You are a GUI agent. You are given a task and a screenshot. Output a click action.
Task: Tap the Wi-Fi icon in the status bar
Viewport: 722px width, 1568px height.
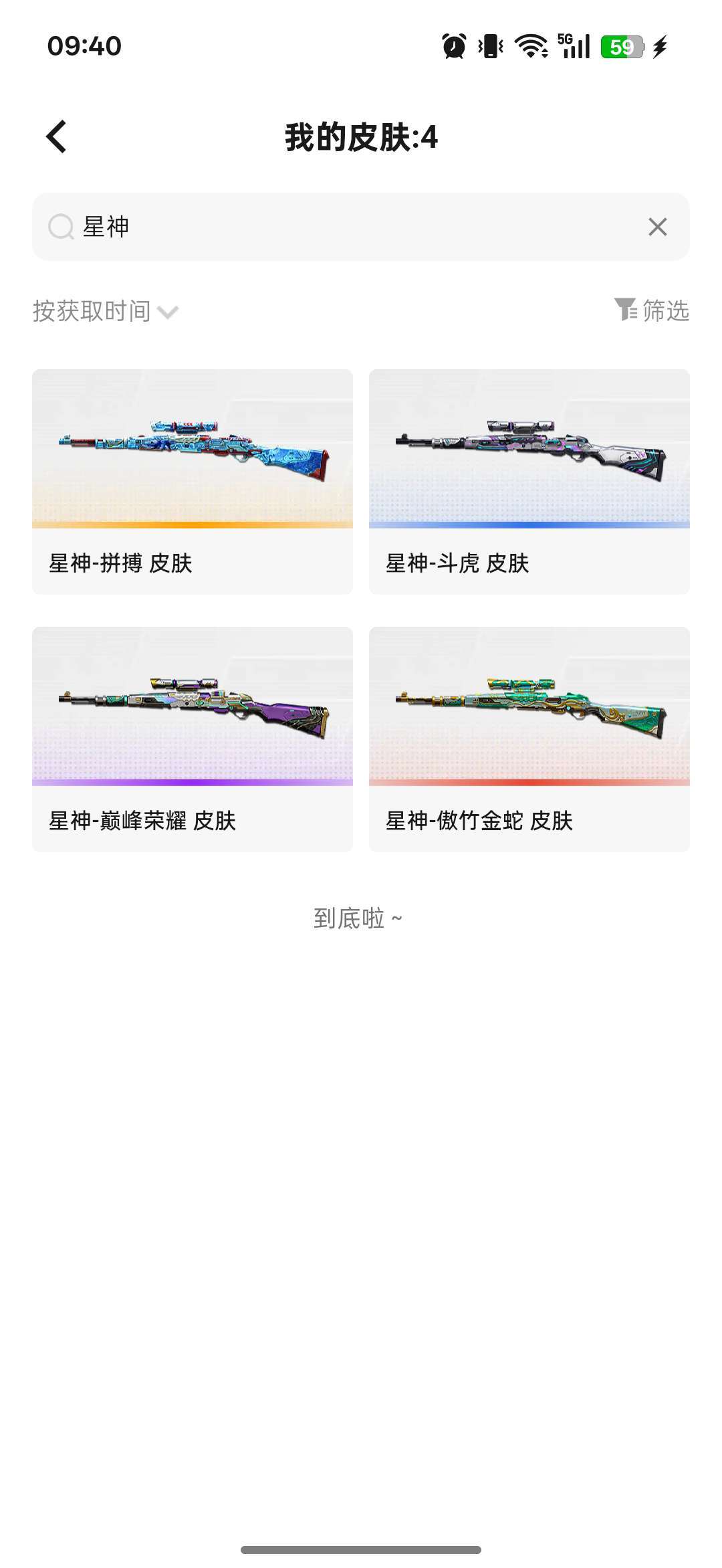527,45
